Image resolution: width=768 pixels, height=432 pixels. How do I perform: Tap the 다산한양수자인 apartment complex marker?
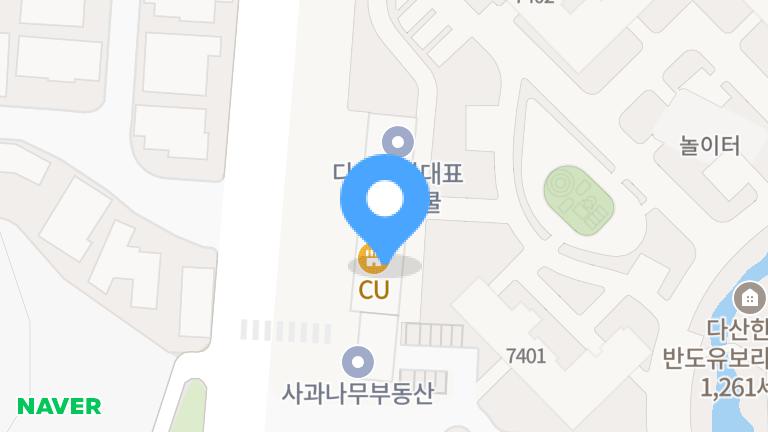[x=748, y=297]
